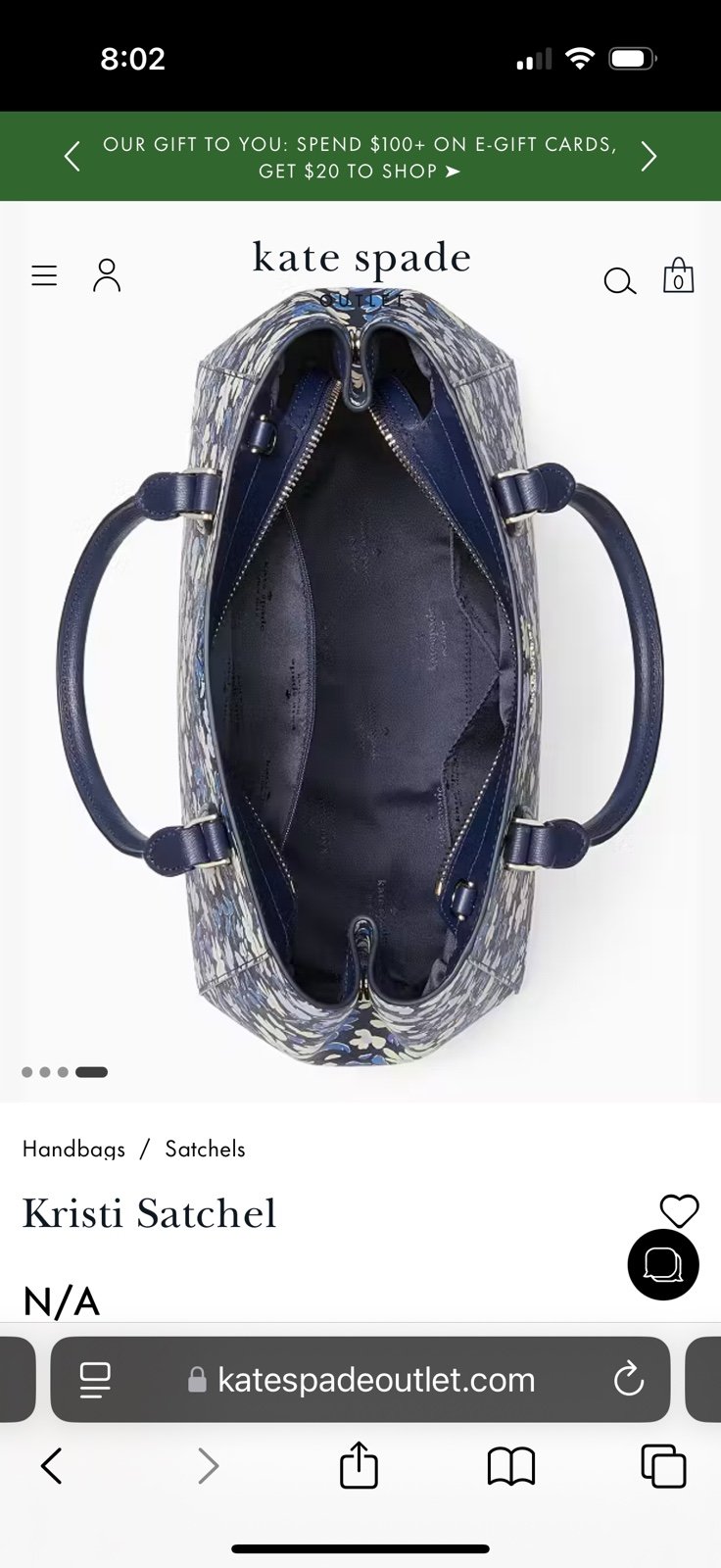Add Kristi Satchel to wishlist

coord(679,1211)
